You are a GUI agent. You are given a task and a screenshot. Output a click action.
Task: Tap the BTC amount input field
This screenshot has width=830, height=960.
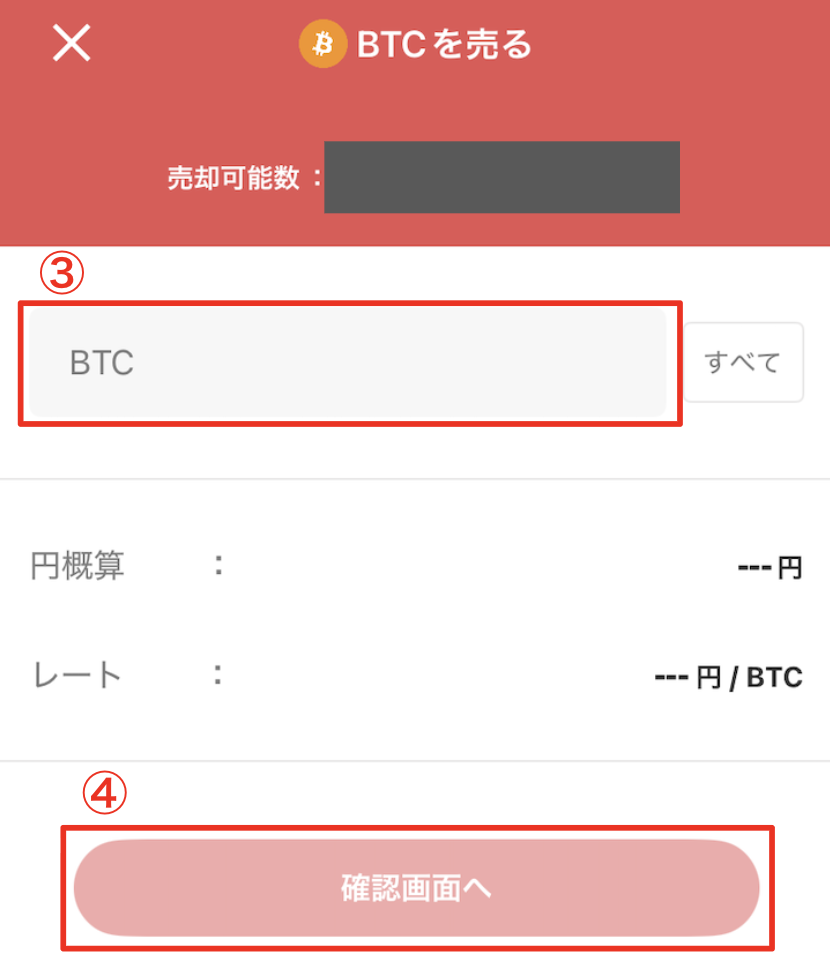click(347, 362)
